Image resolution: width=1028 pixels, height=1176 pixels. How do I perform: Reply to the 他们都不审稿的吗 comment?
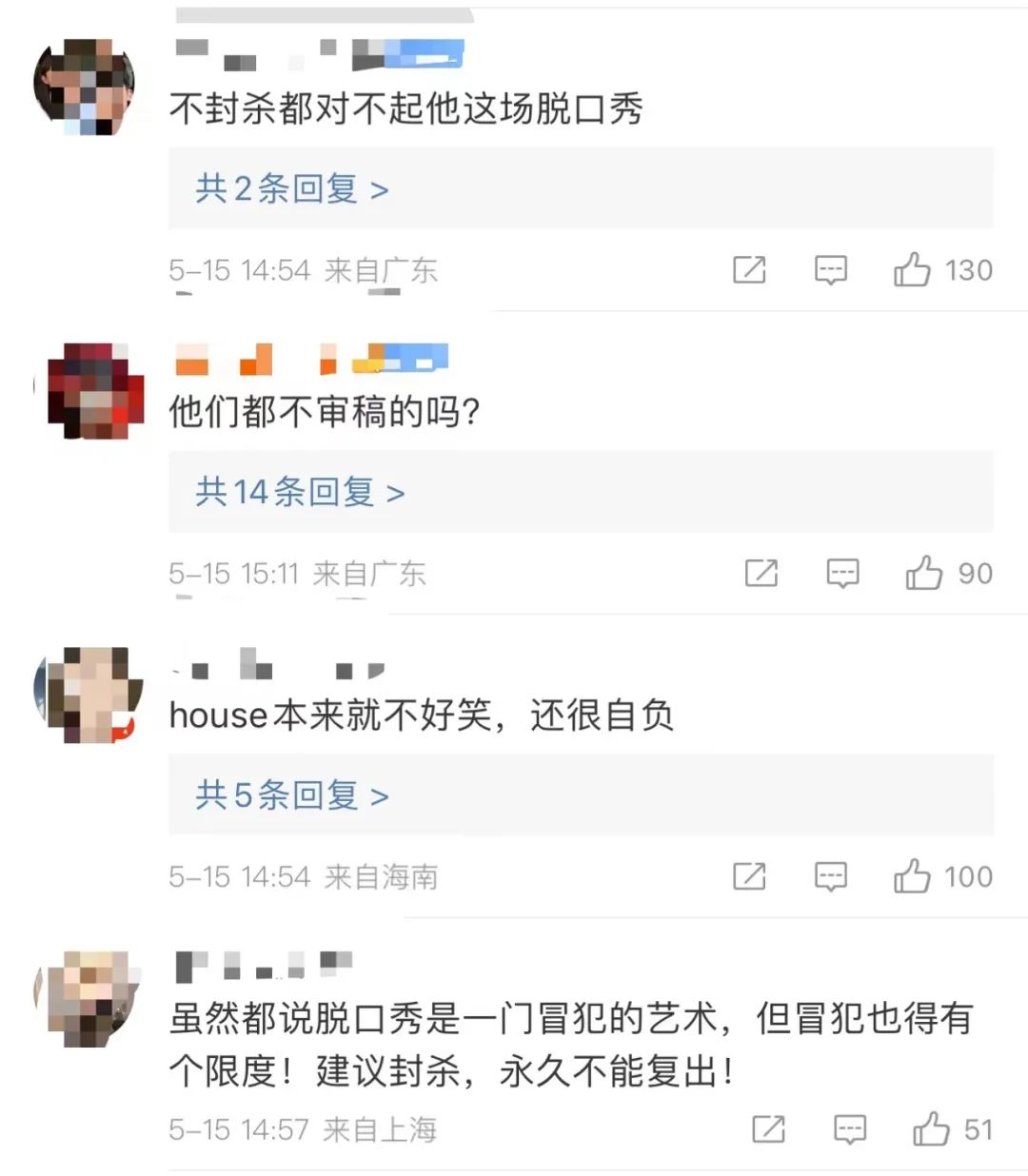[x=842, y=574]
